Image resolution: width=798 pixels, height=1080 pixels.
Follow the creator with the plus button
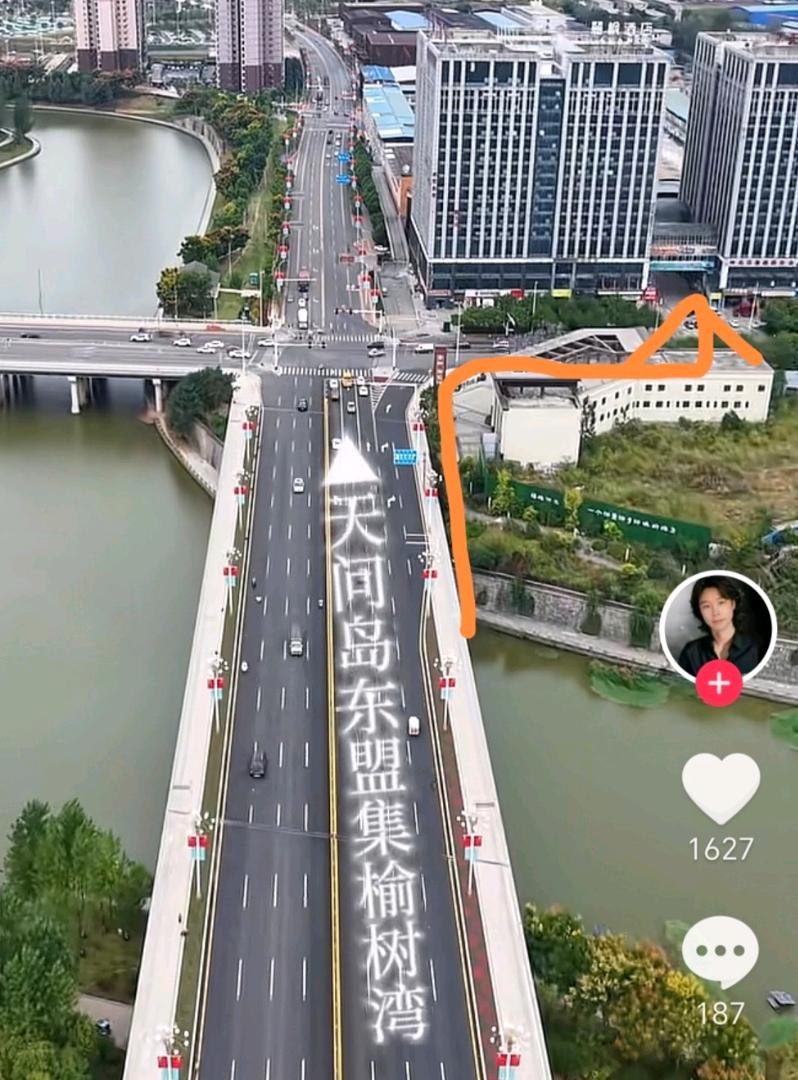coord(718,684)
